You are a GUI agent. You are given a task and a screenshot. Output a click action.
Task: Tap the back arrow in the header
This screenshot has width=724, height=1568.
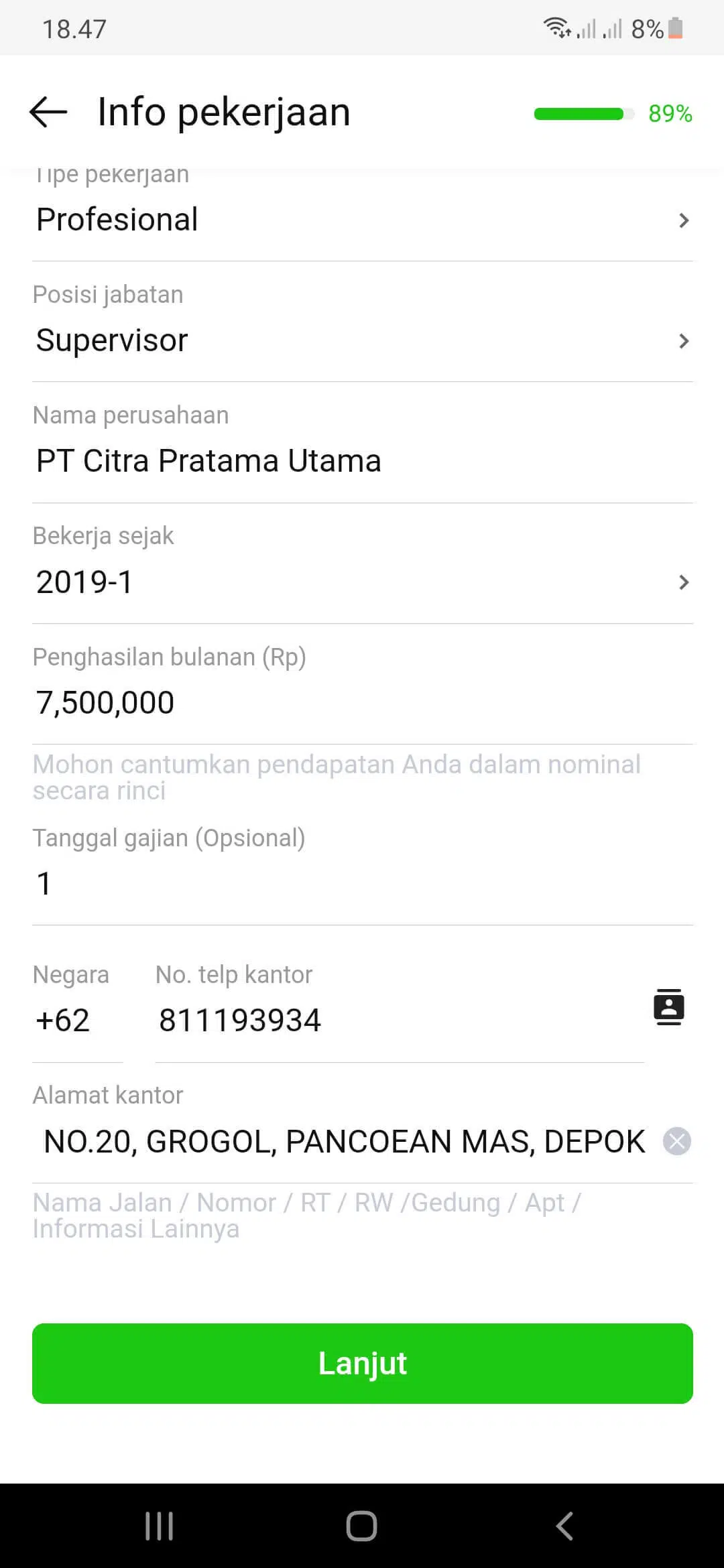(48, 111)
